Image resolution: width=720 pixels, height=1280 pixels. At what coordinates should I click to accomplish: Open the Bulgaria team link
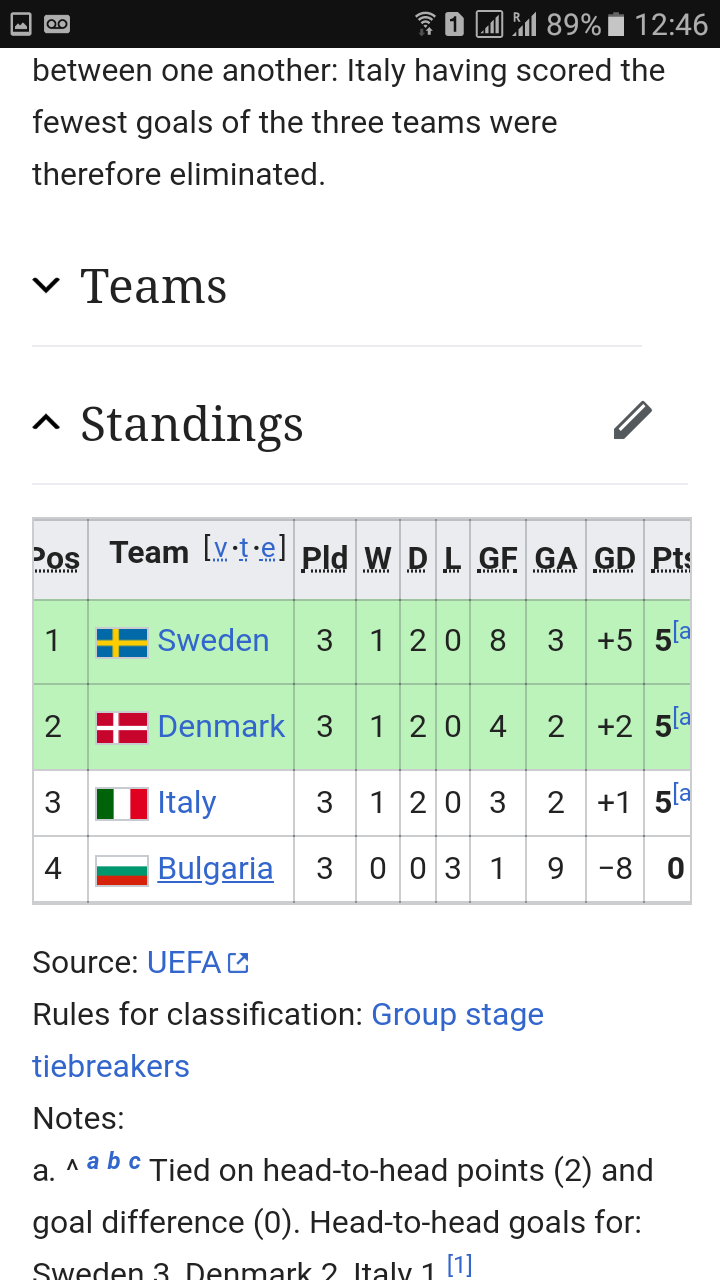pos(215,869)
